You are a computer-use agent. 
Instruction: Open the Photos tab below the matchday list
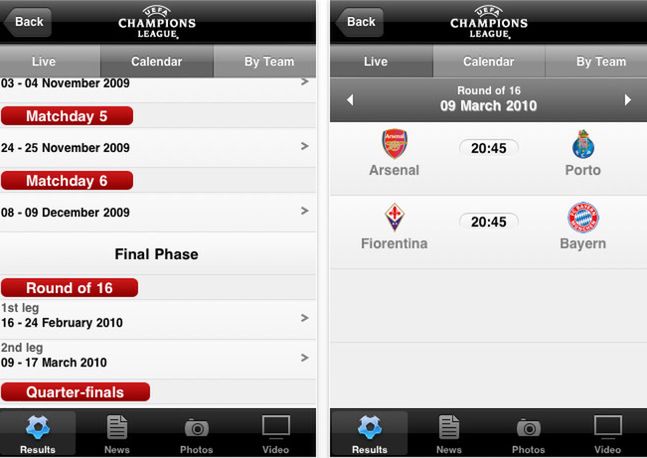196,433
